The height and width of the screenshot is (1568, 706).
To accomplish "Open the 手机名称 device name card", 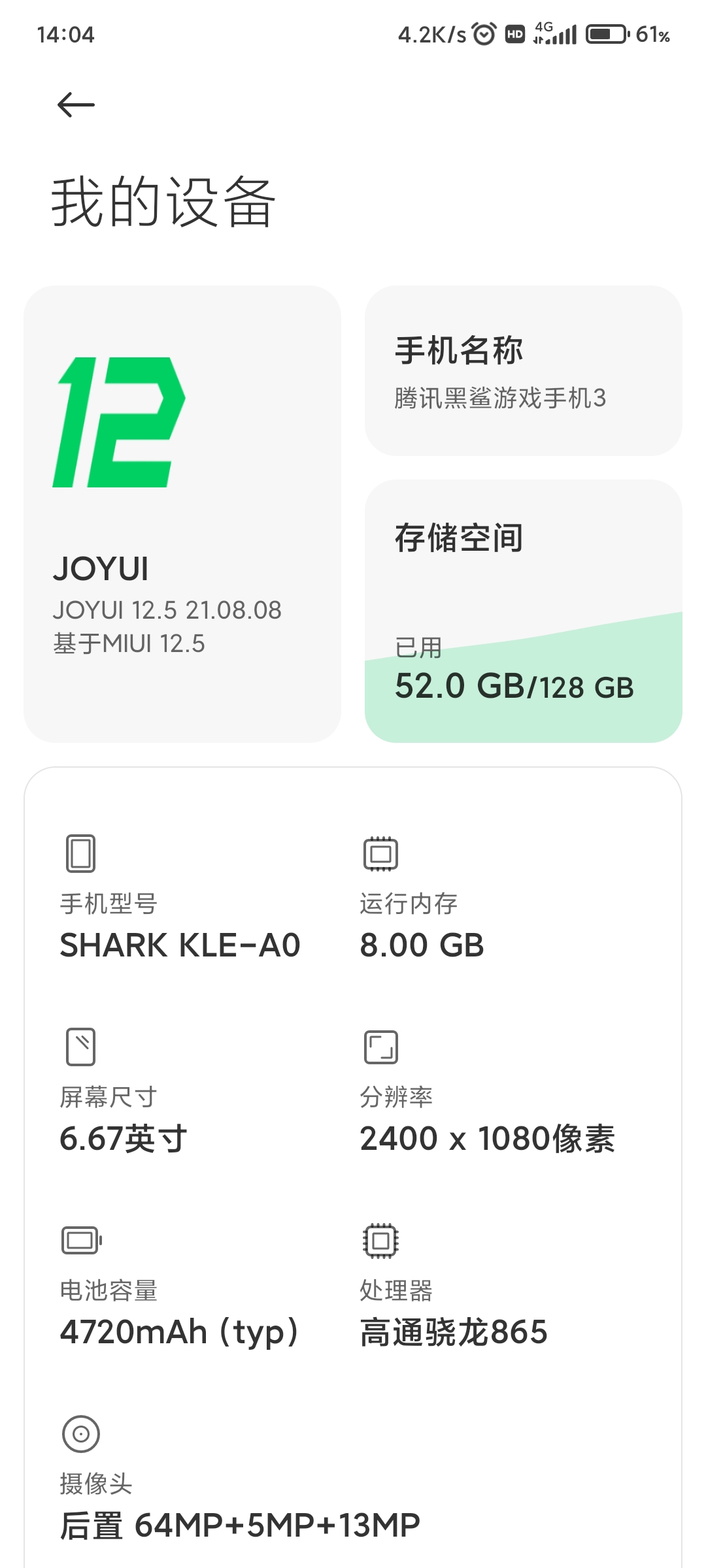I will pos(523,370).
